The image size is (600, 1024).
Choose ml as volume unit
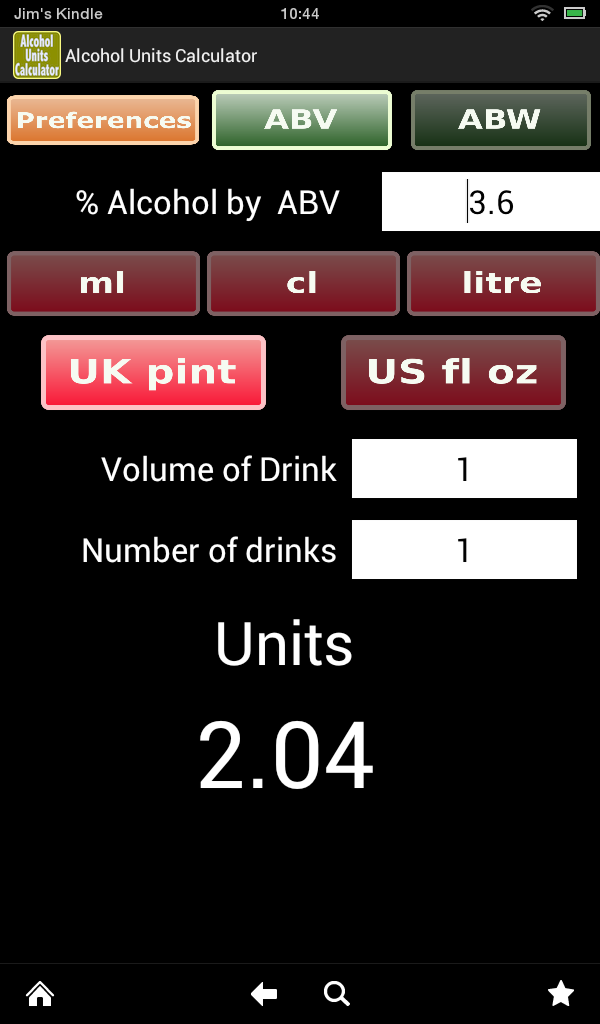point(103,283)
